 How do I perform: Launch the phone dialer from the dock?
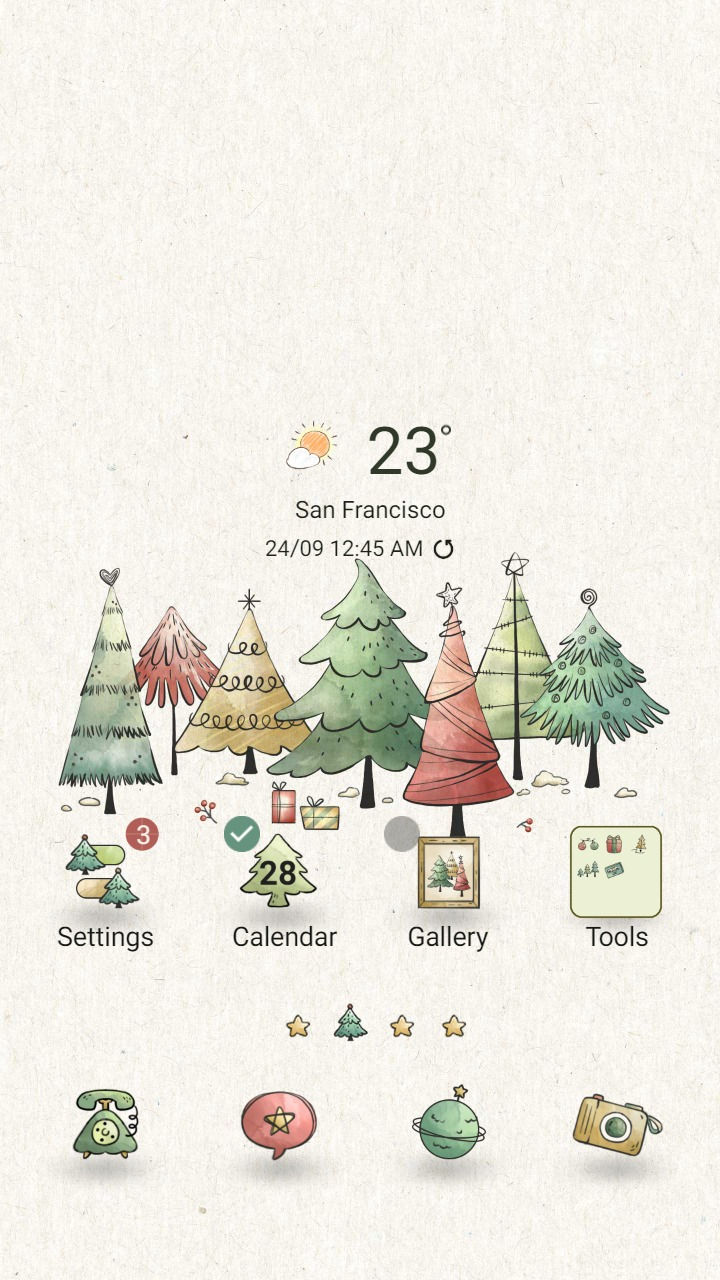point(106,1124)
